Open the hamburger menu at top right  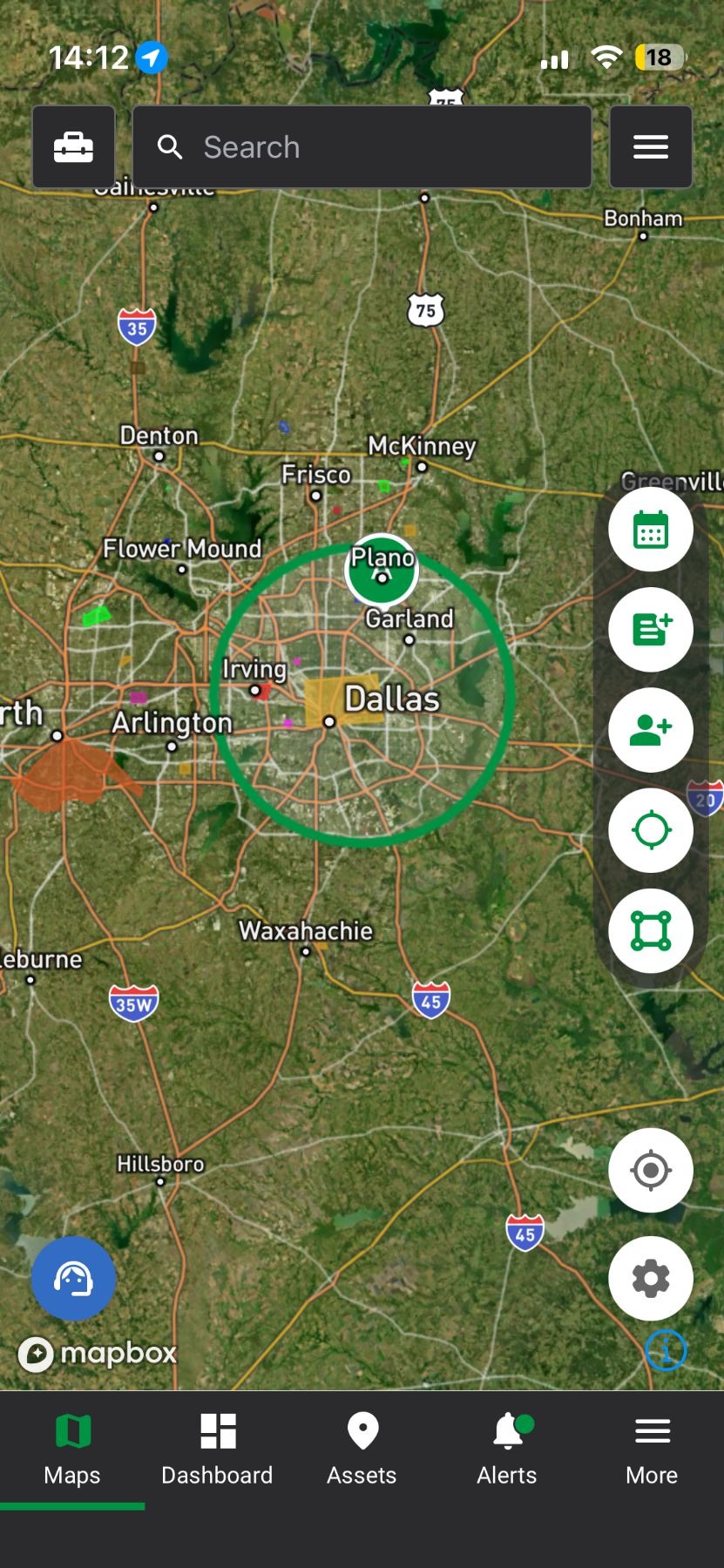pyautogui.click(x=651, y=147)
